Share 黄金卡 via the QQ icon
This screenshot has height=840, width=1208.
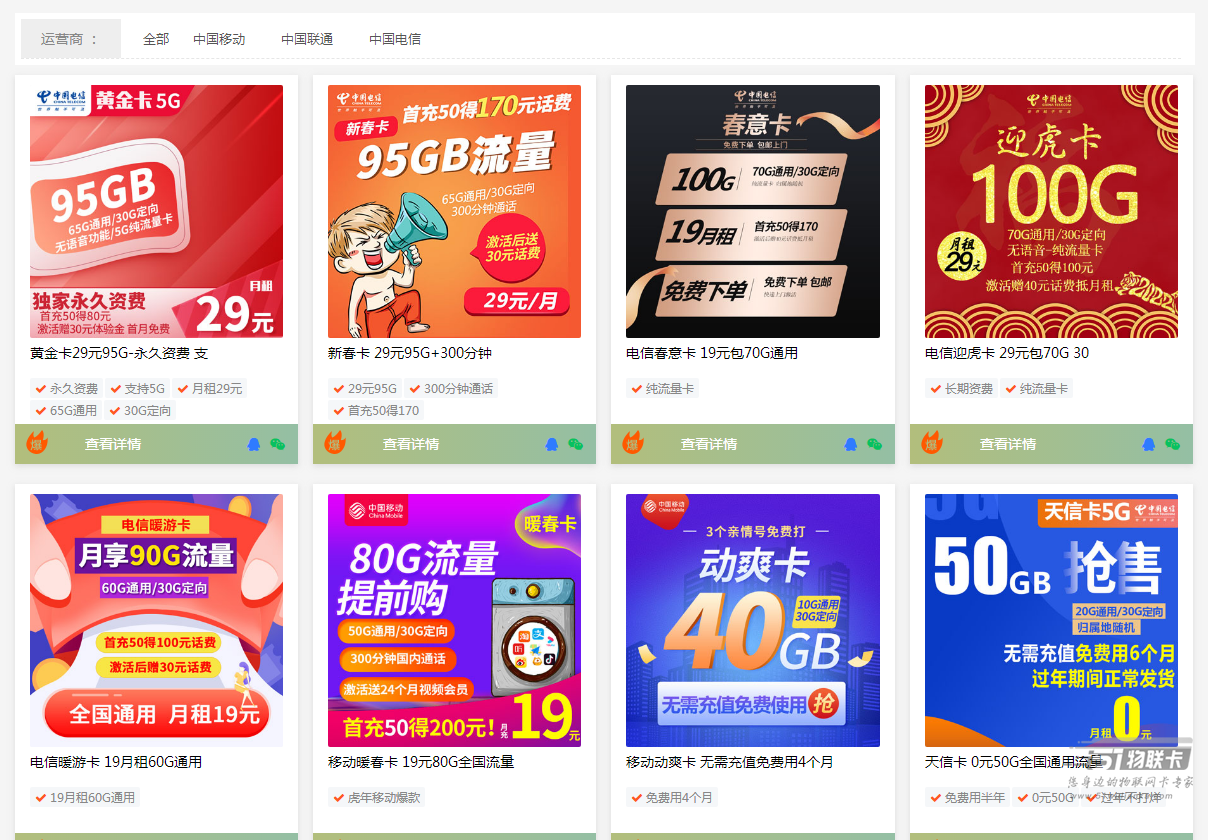point(253,444)
